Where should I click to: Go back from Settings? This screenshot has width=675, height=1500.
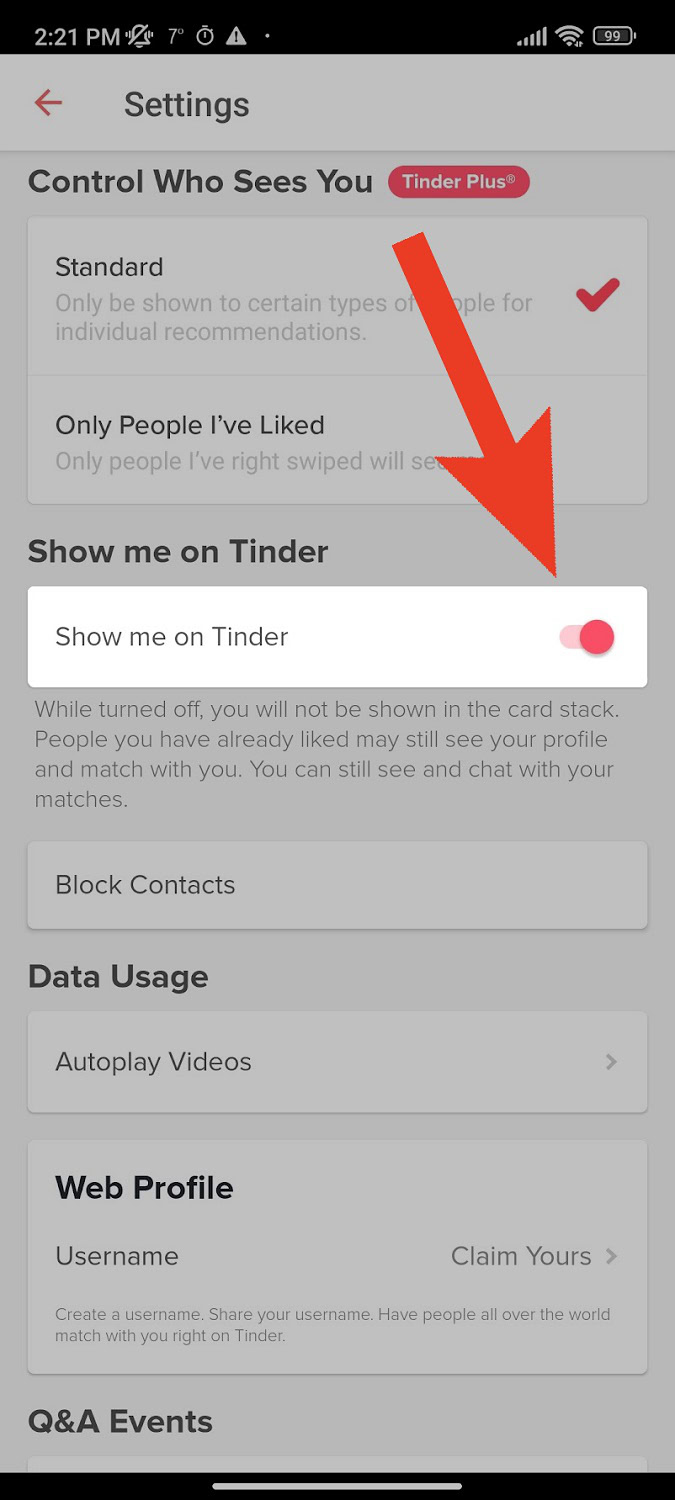pyautogui.click(x=48, y=103)
